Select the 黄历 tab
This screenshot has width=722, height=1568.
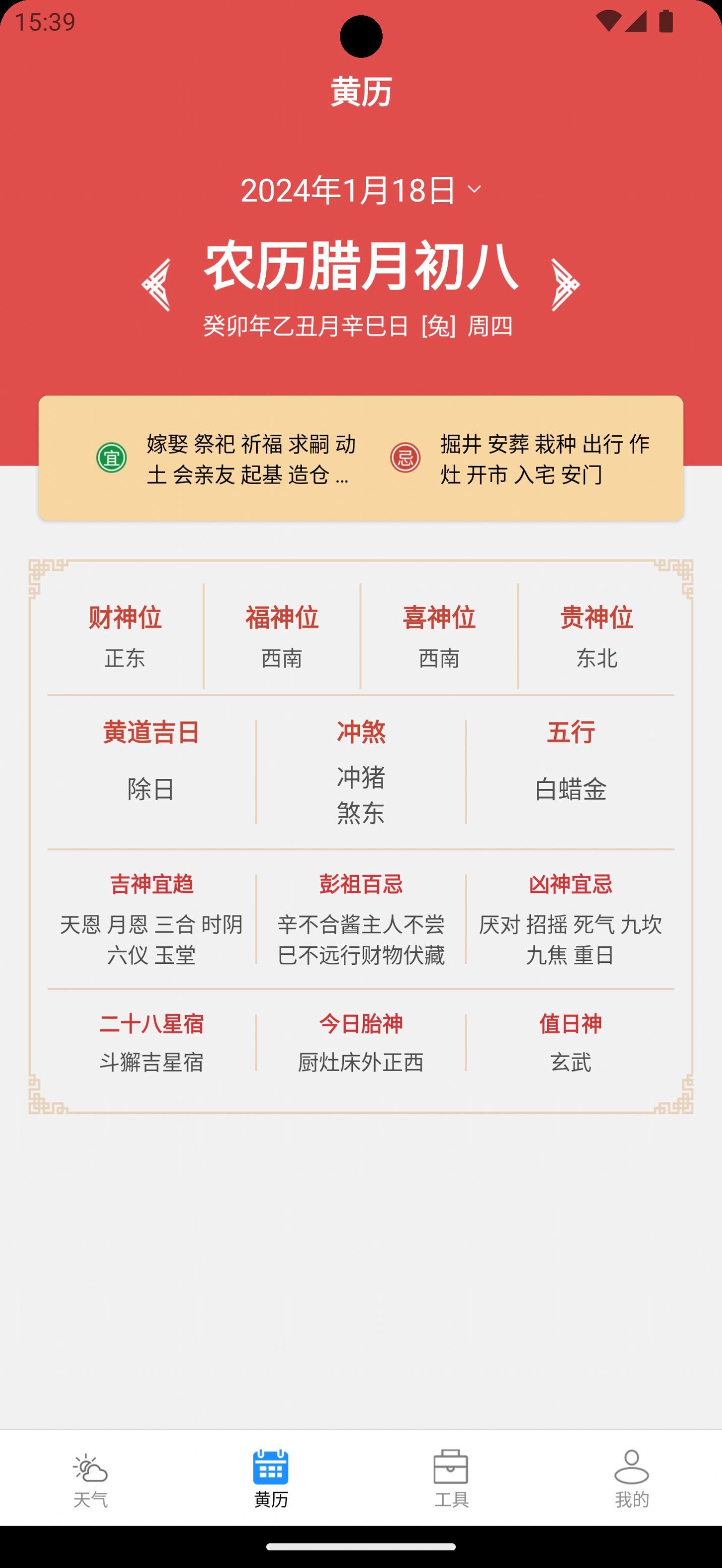271,1478
